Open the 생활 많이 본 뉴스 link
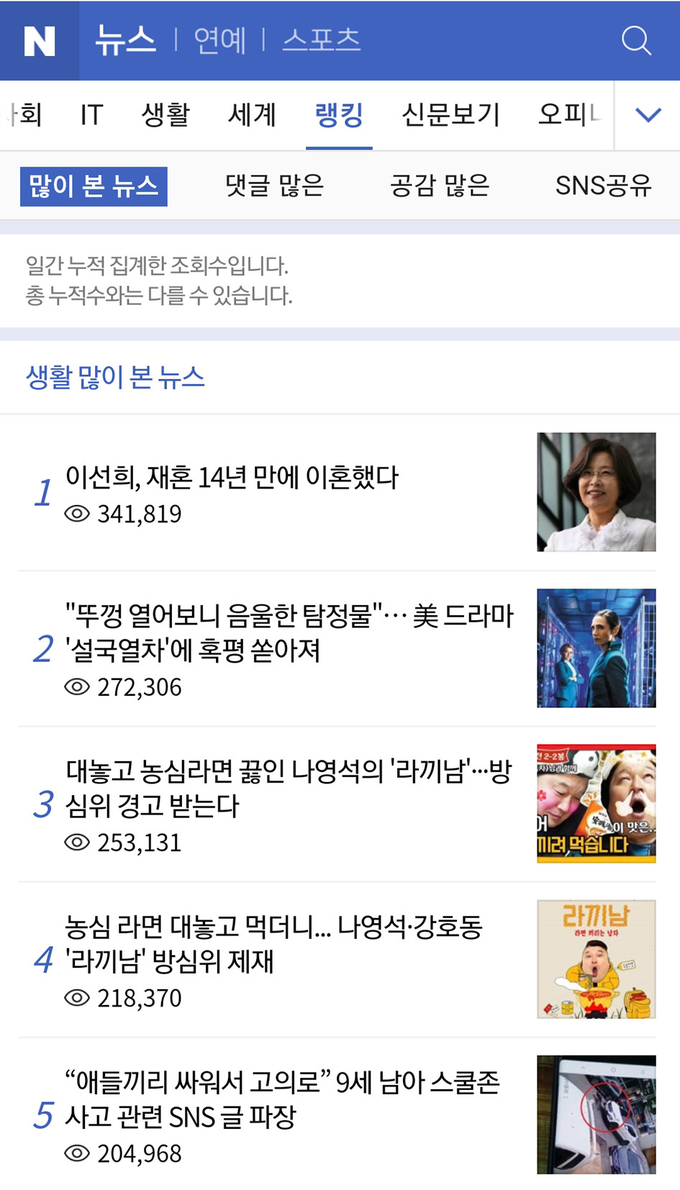 [x=115, y=377]
